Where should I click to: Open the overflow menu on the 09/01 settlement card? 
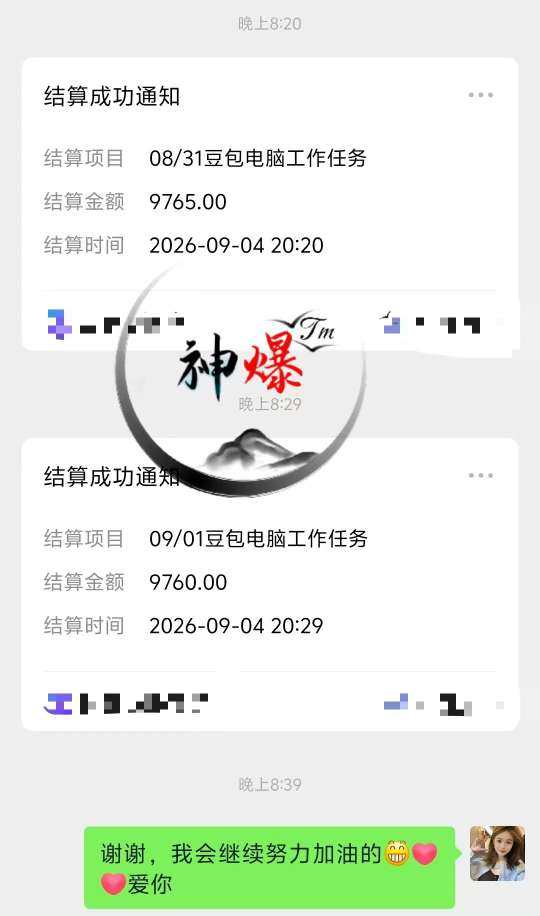pos(480,476)
